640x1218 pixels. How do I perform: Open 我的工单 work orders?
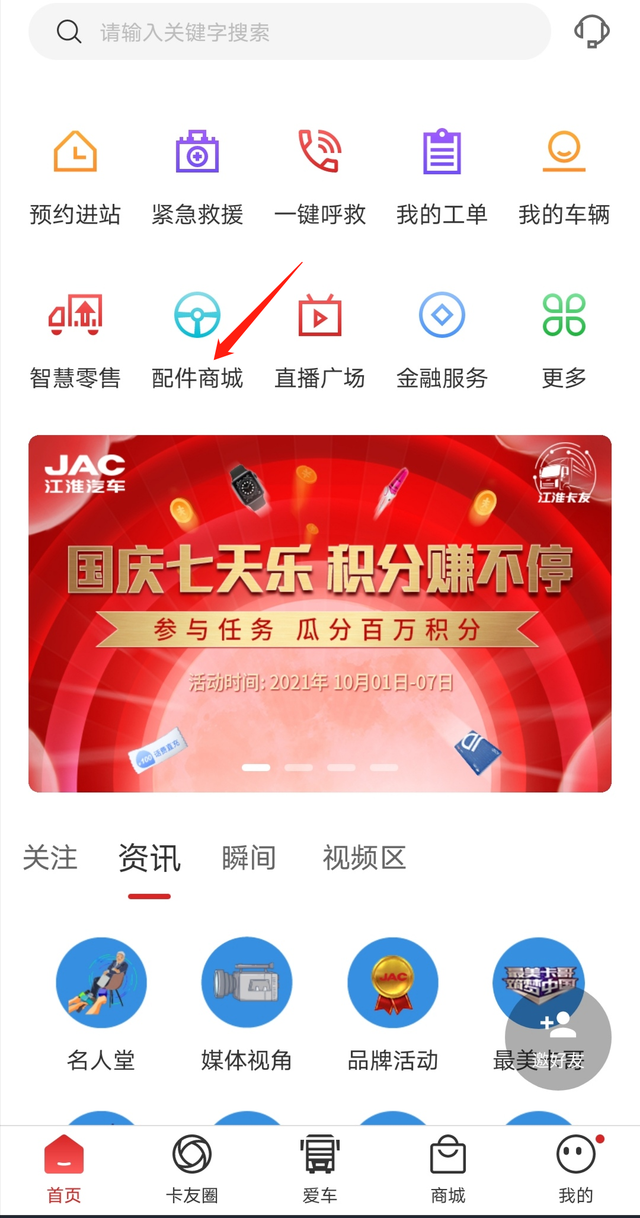coord(441,176)
